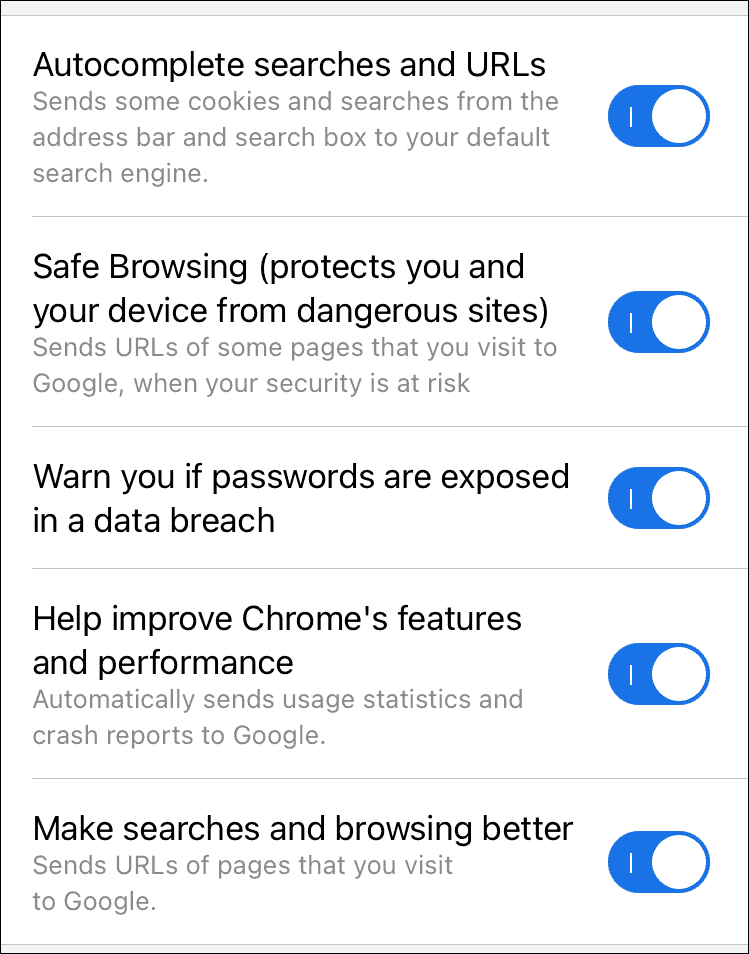Disable Make searches and browsing better
Screen dimensions: 749x954
click(x=658, y=860)
